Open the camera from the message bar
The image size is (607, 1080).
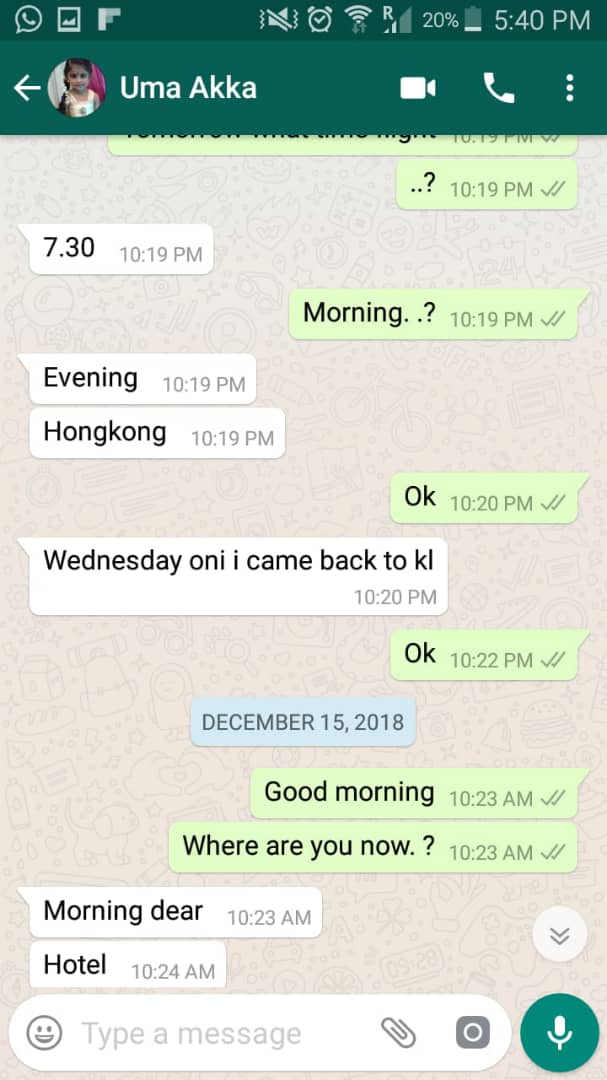click(x=473, y=1033)
